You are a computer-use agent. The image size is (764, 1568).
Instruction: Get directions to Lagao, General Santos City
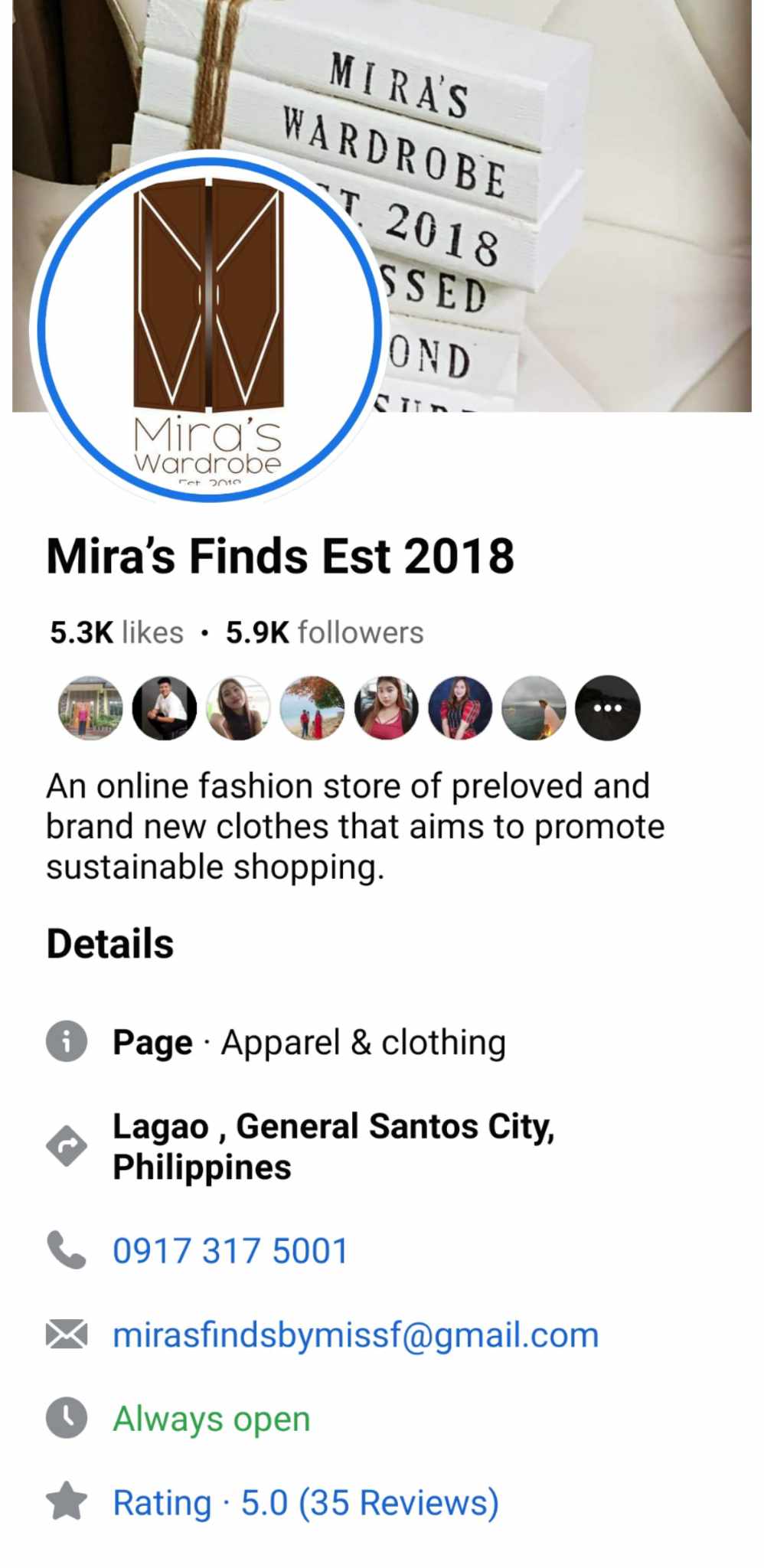pos(333,1146)
